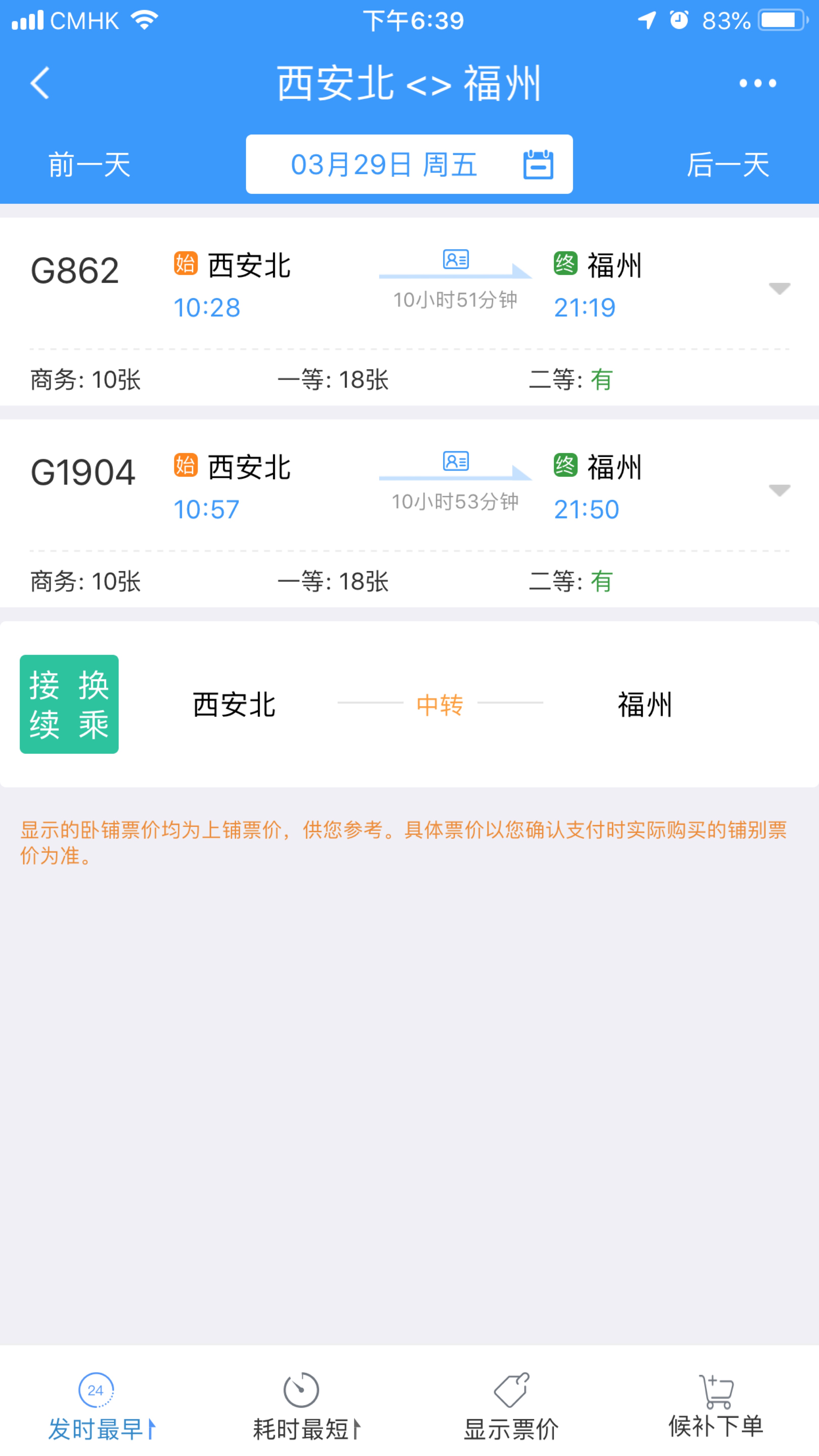Open train G1904 details
The height and width of the screenshot is (1456, 819).
pos(82,472)
